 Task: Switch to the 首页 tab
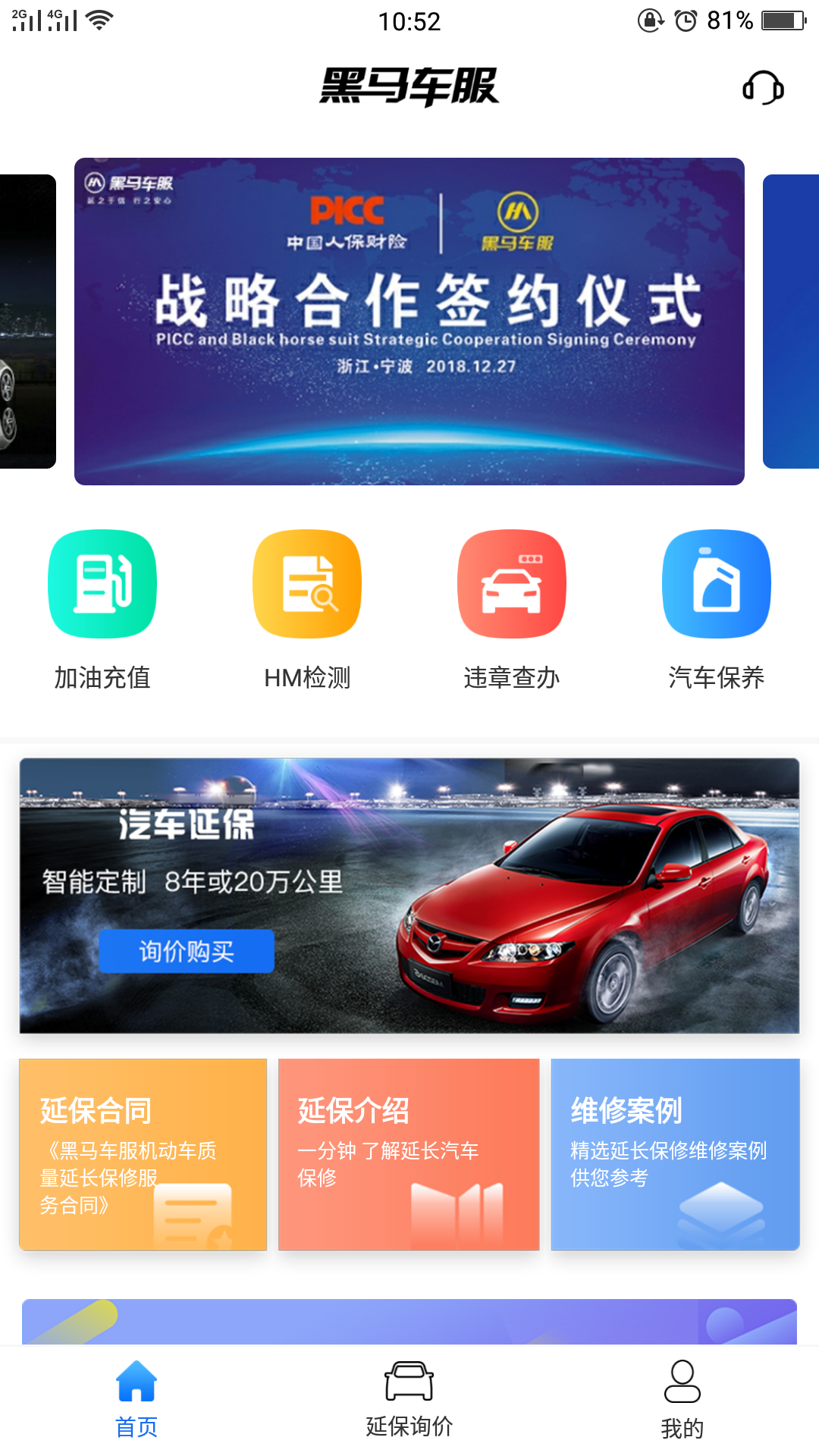coord(136,1400)
